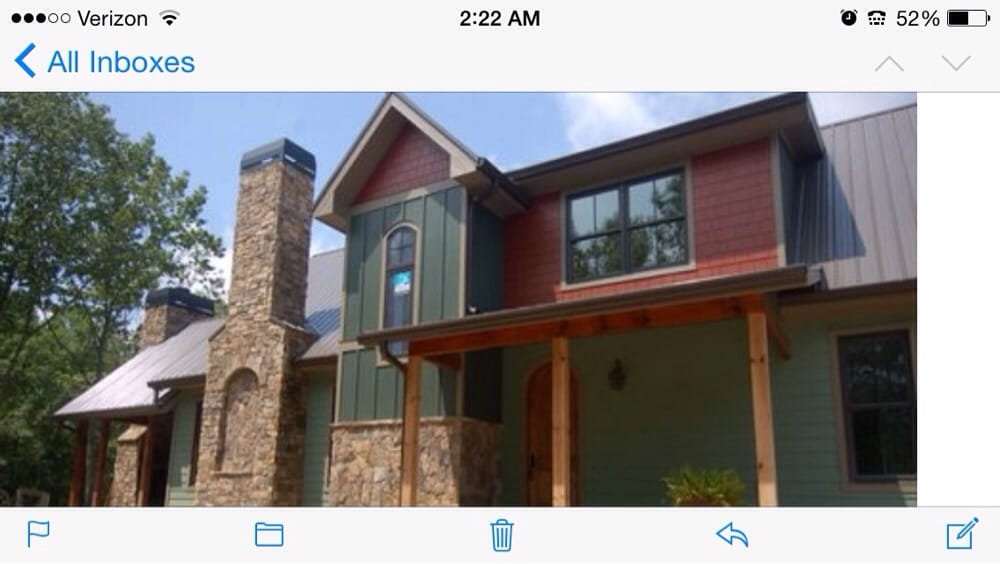This screenshot has width=1000, height=564.
Task: Compose a new email
Action: [962, 534]
